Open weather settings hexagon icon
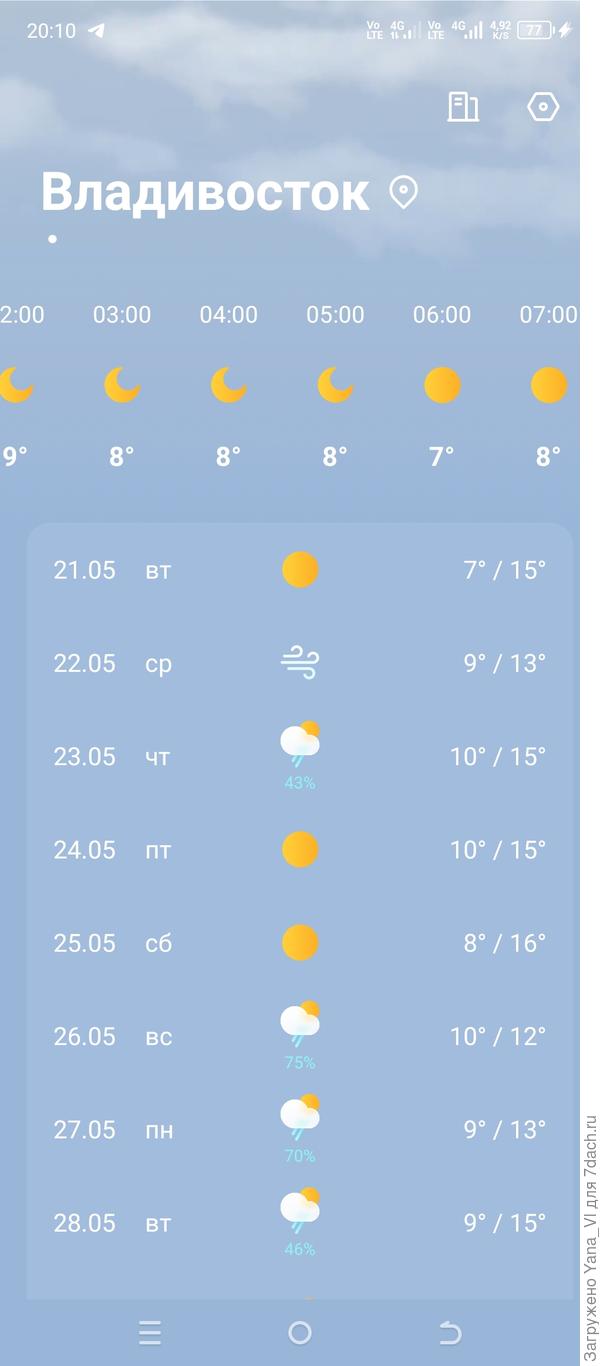The width and height of the screenshot is (600, 1366). pyautogui.click(x=543, y=107)
